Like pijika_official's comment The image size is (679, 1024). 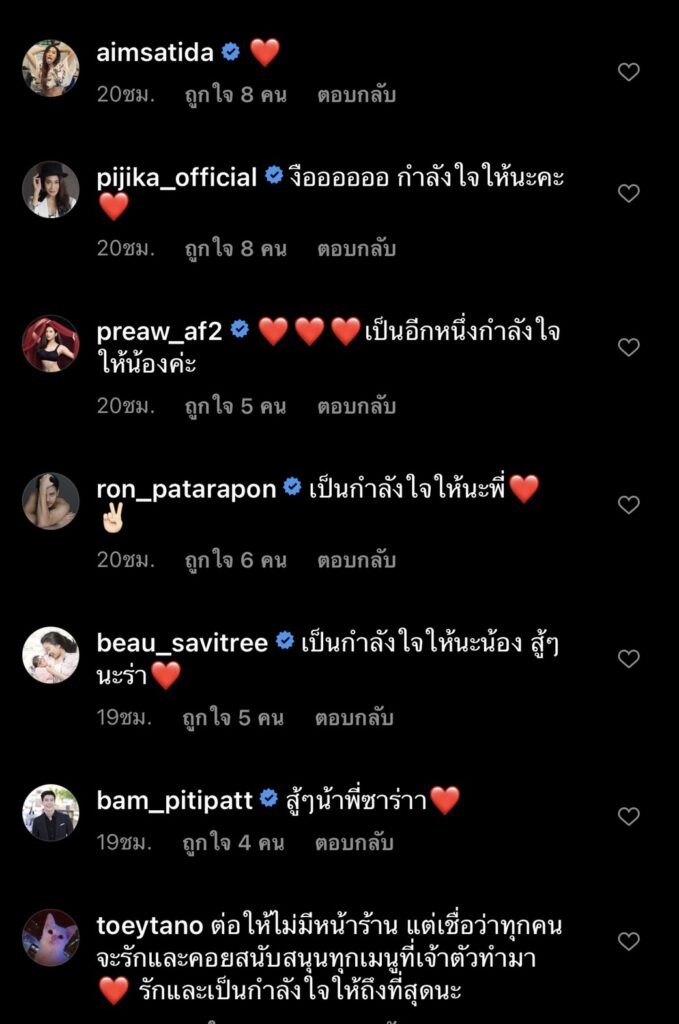coord(628,193)
